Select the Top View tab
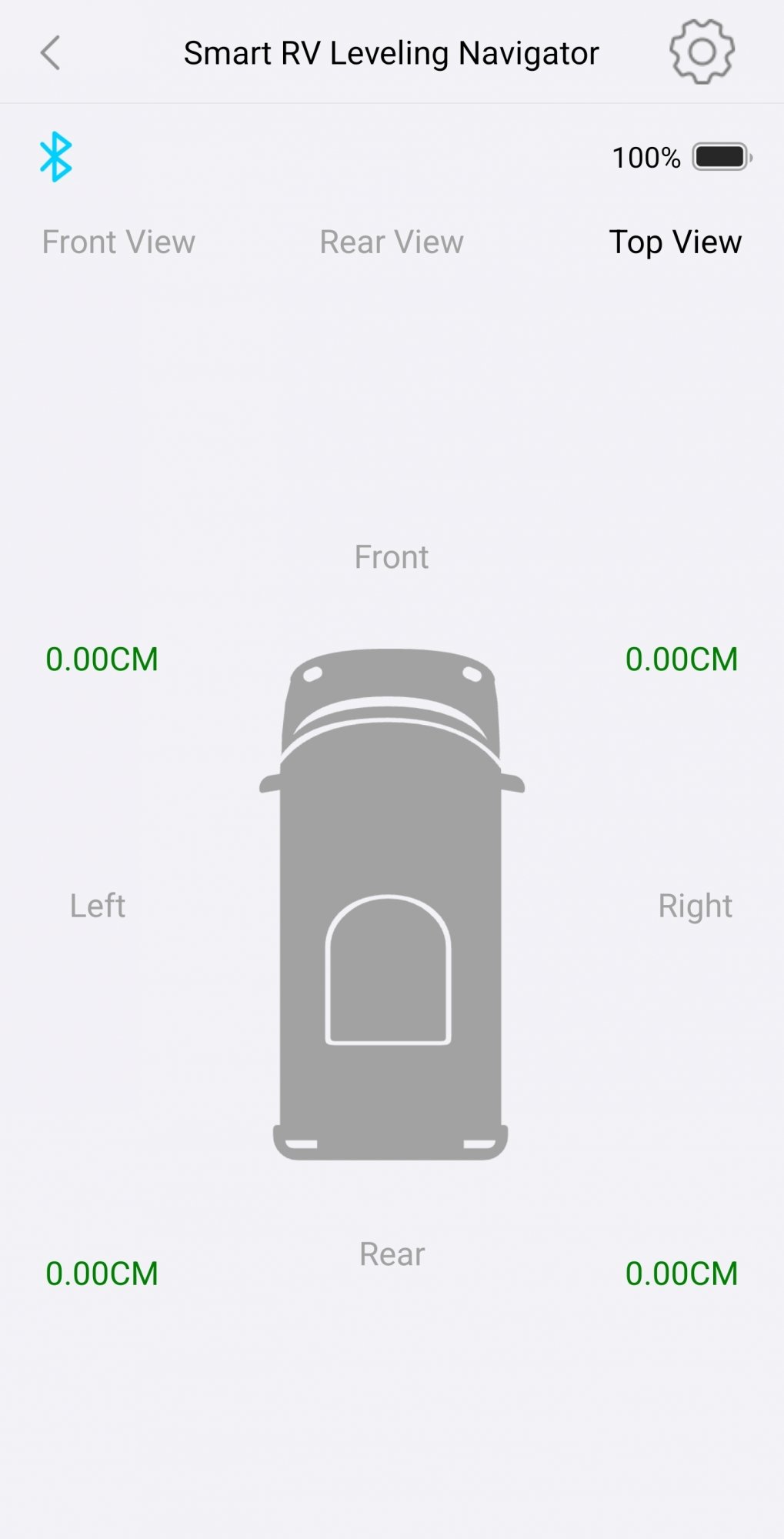The width and height of the screenshot is (784, 1539). coord(675,242)
